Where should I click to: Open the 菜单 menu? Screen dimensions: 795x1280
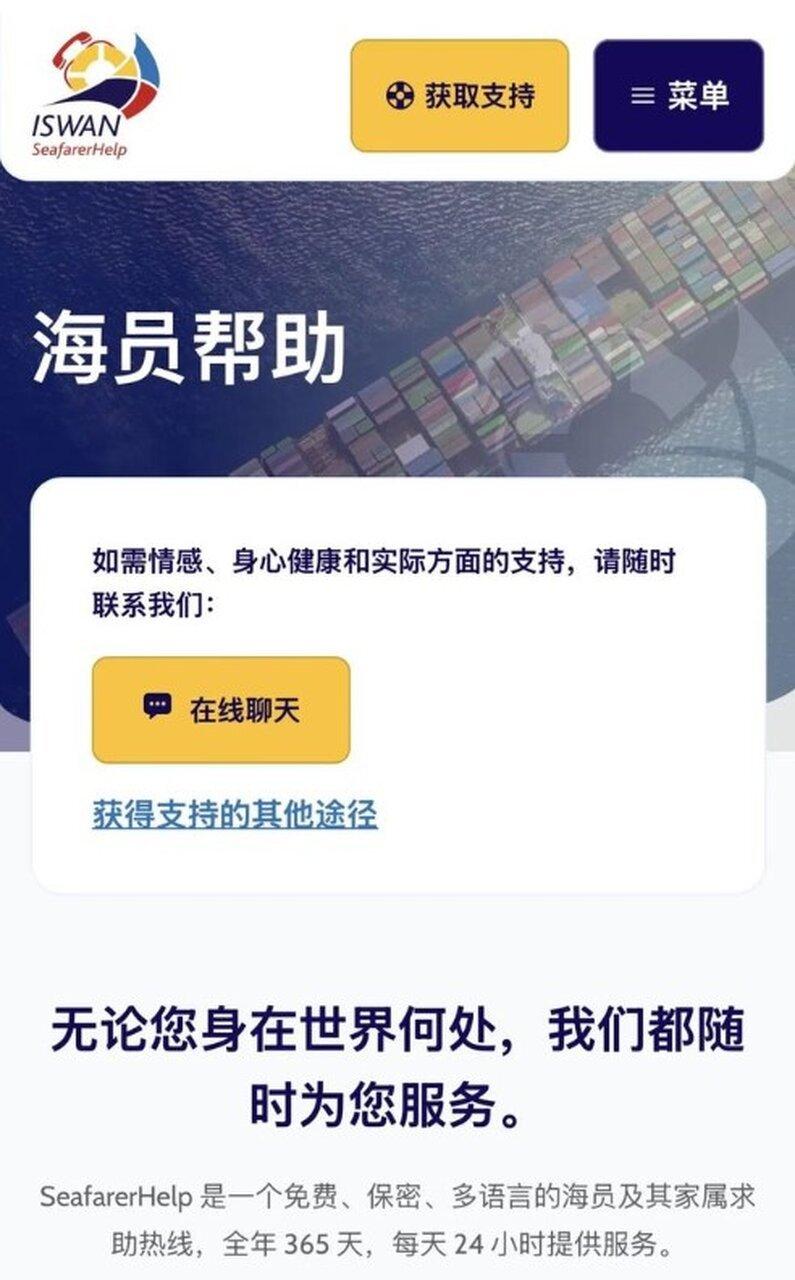678,96
